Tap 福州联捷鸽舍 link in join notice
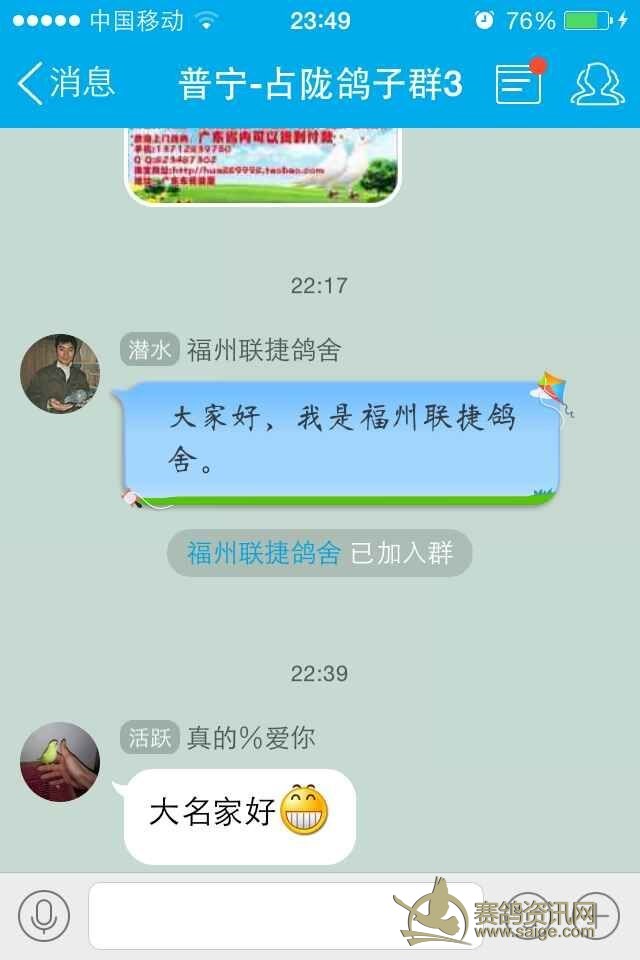This screenshot has width=640, height=960. (x=264, y=553)
